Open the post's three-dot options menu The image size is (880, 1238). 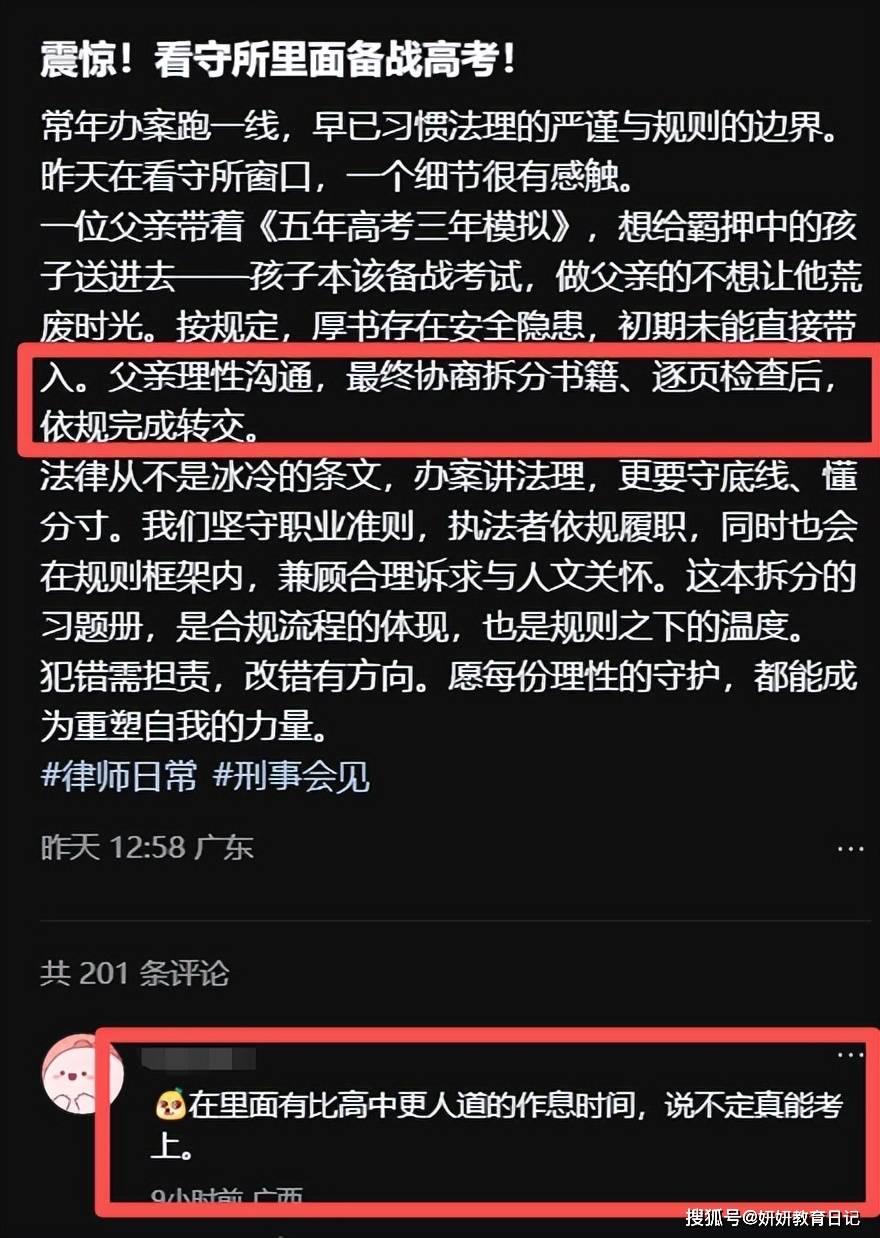pyautogui.click(x=850, y=849)
